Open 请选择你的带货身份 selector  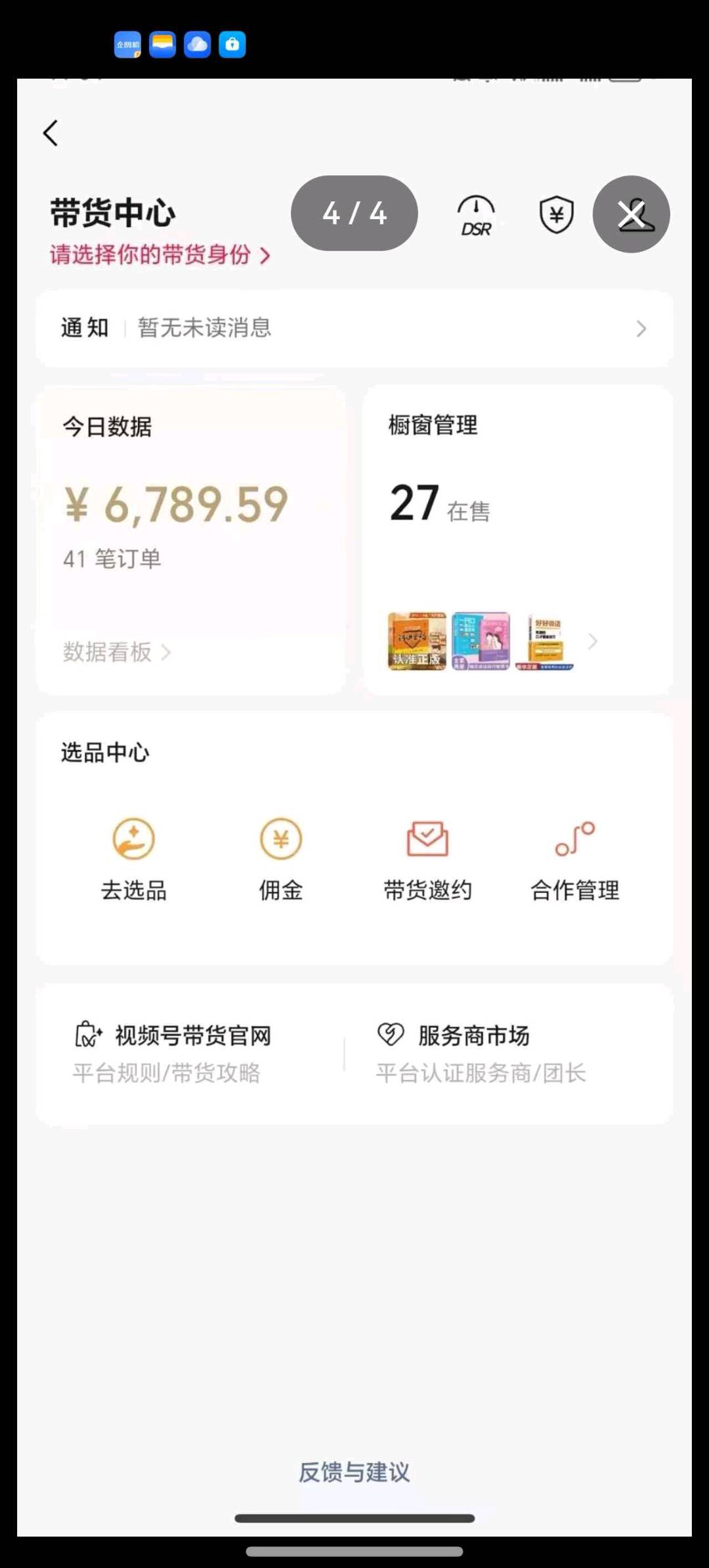158,255
